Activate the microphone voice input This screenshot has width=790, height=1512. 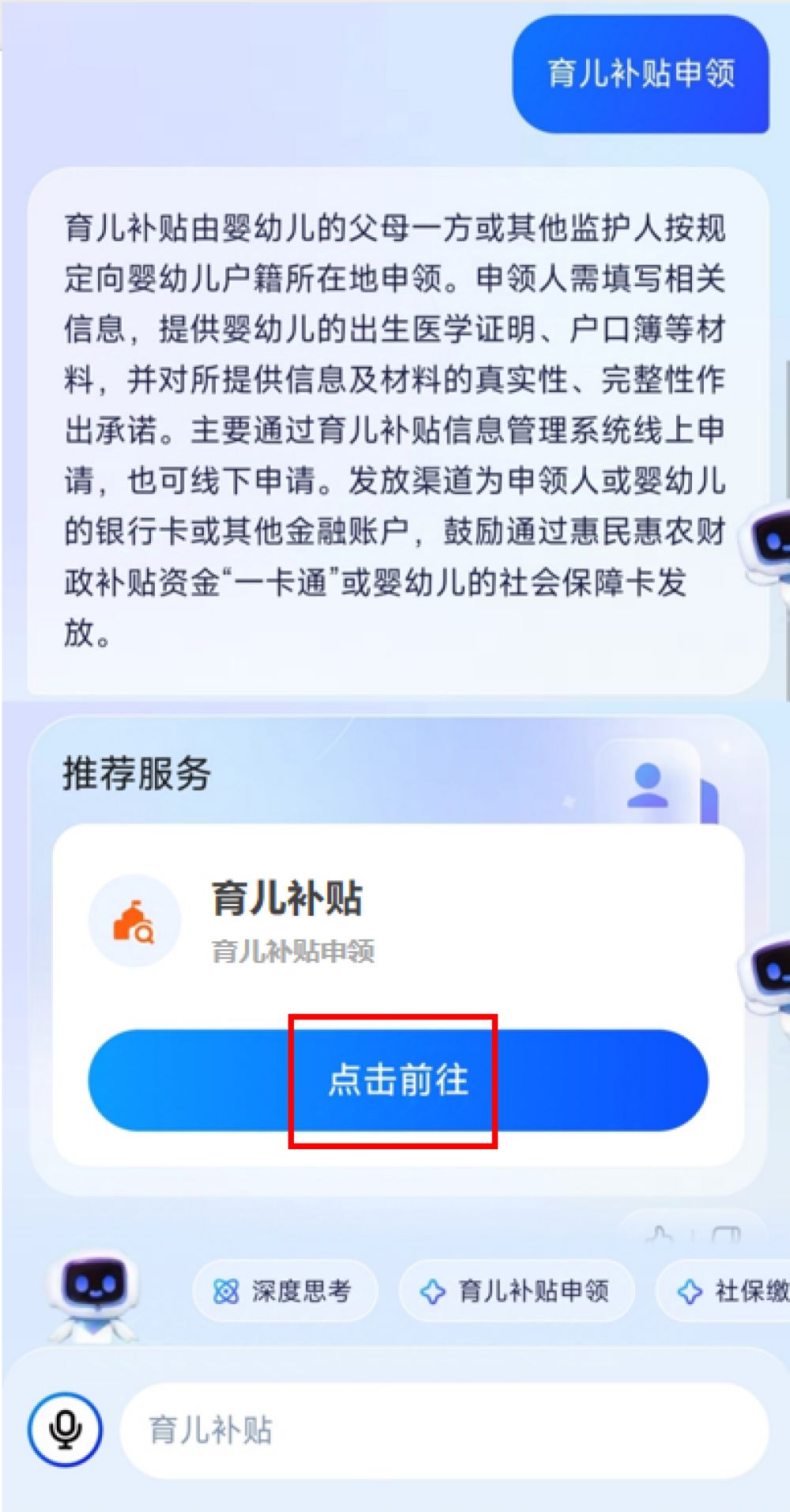tap(65, 1429)
